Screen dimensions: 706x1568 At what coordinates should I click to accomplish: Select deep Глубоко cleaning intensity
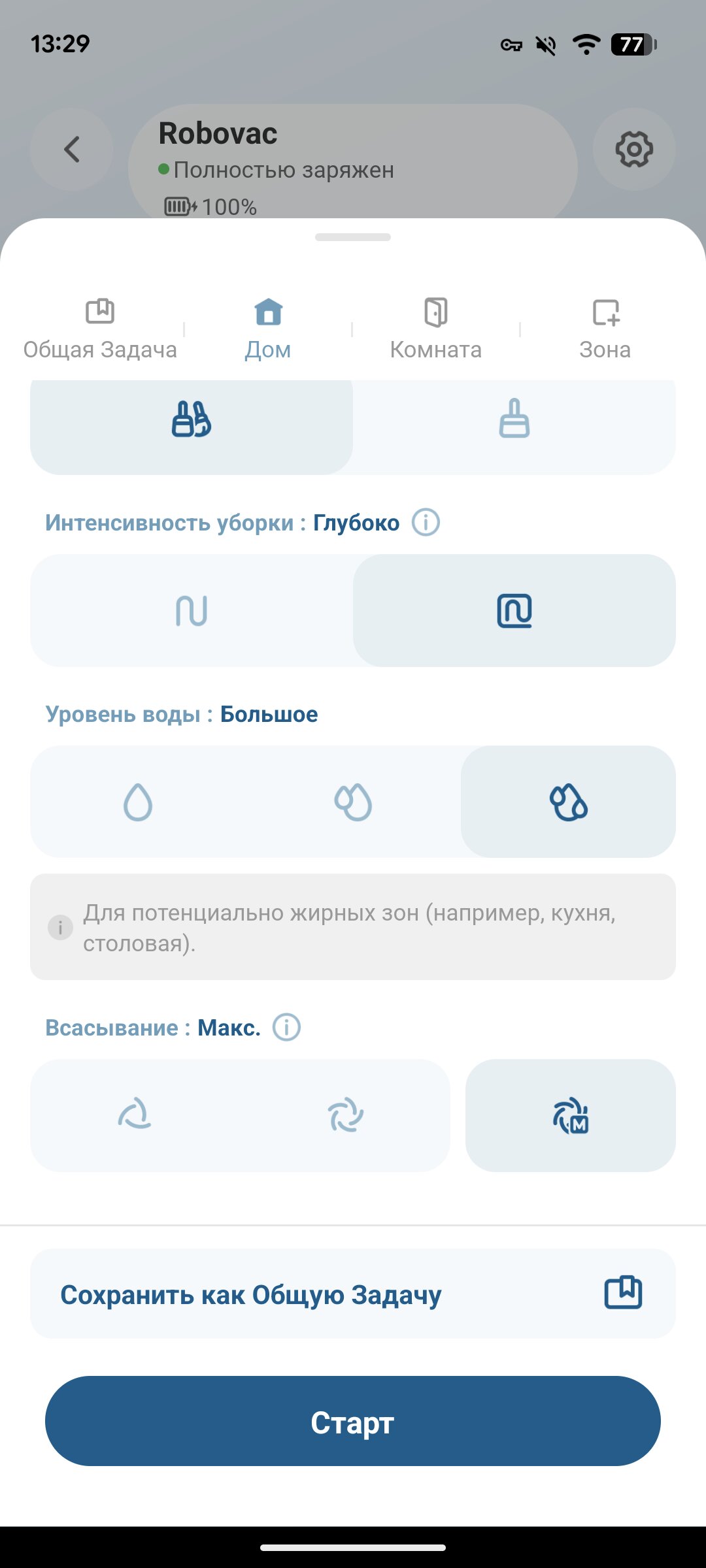514,611
